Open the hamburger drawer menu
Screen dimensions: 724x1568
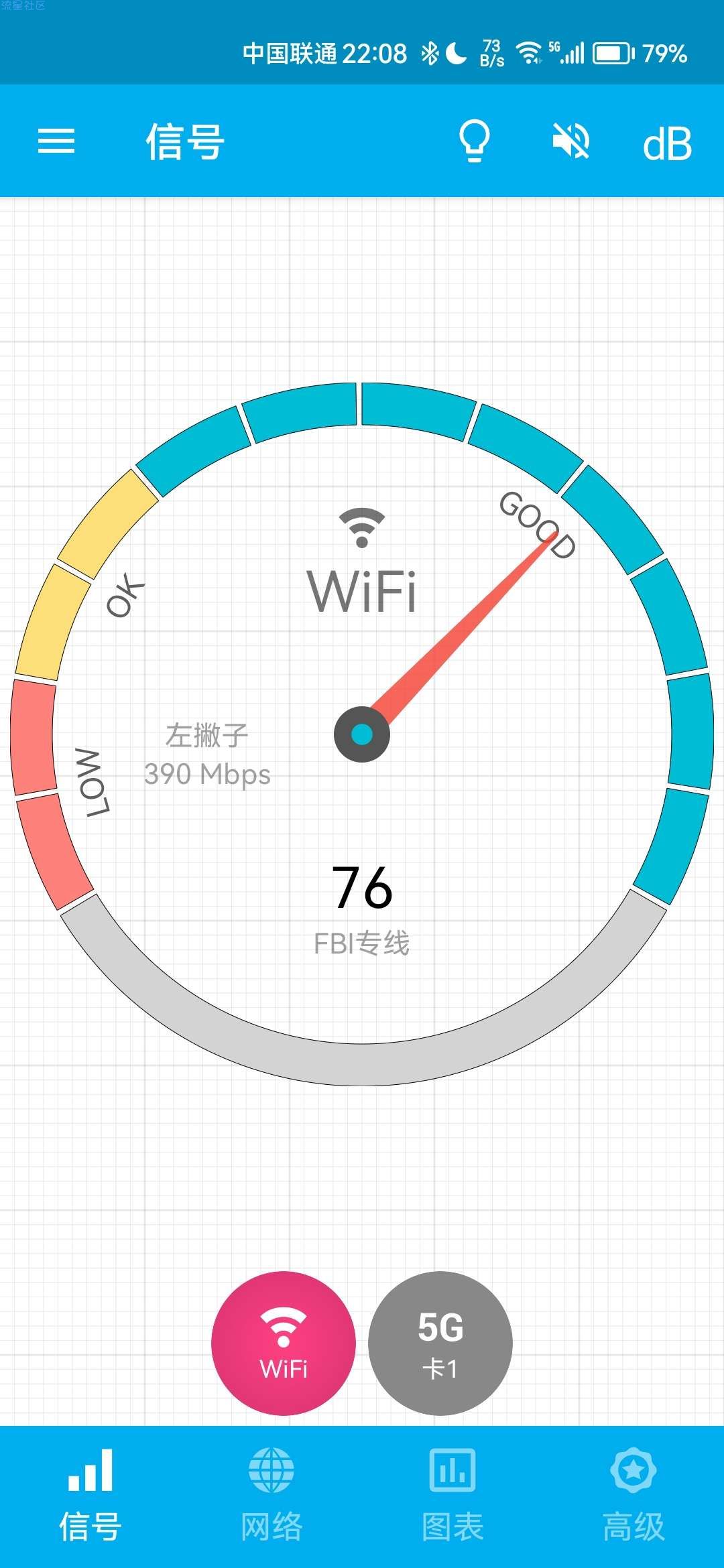56,141
